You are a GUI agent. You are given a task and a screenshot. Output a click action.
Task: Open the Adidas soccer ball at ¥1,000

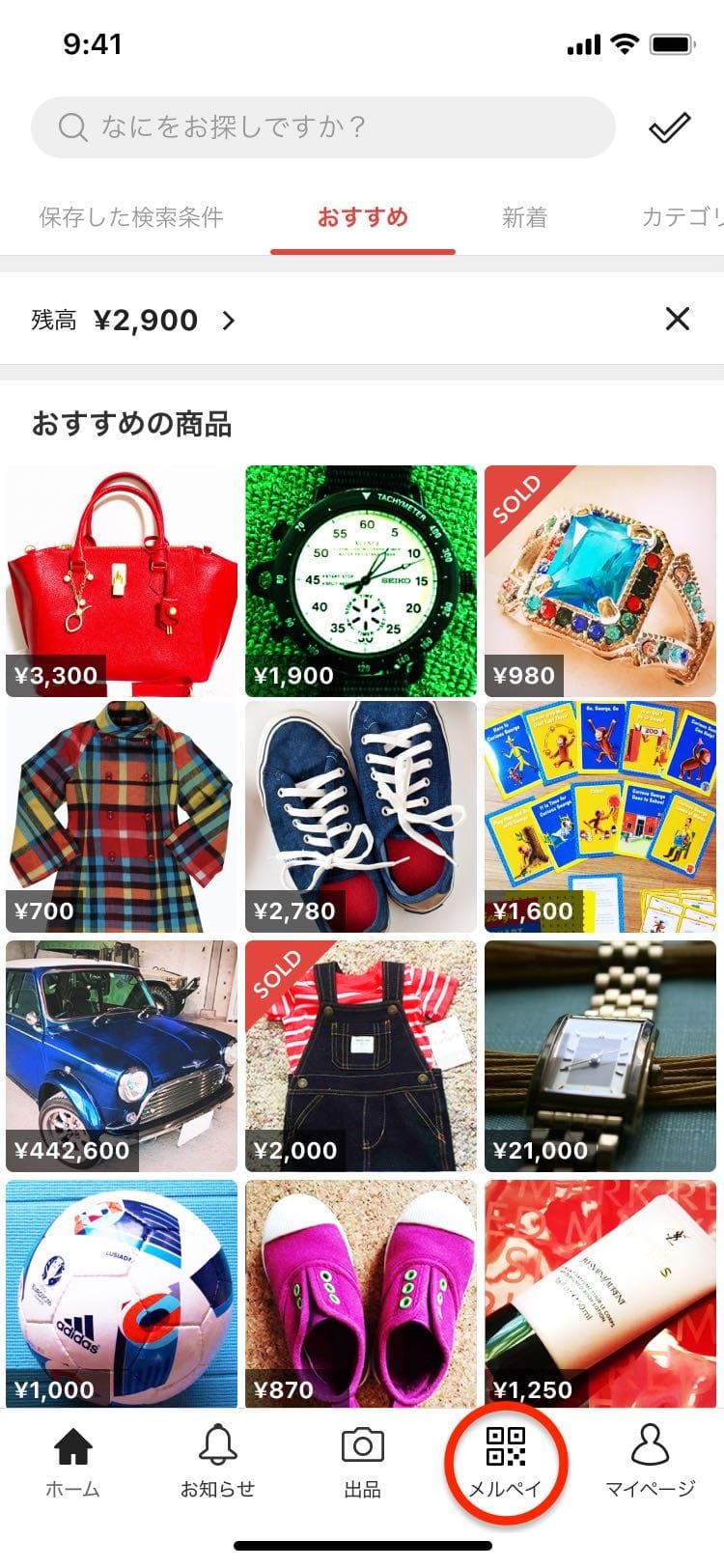click(122, 1294)
